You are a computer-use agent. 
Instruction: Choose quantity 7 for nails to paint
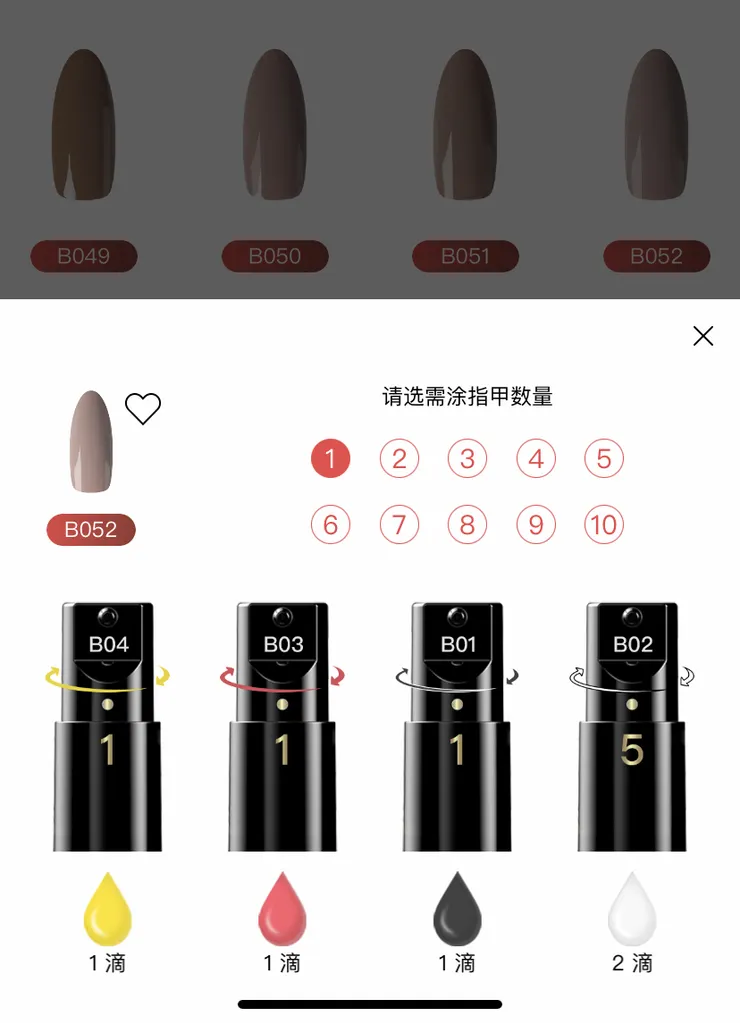399,524
